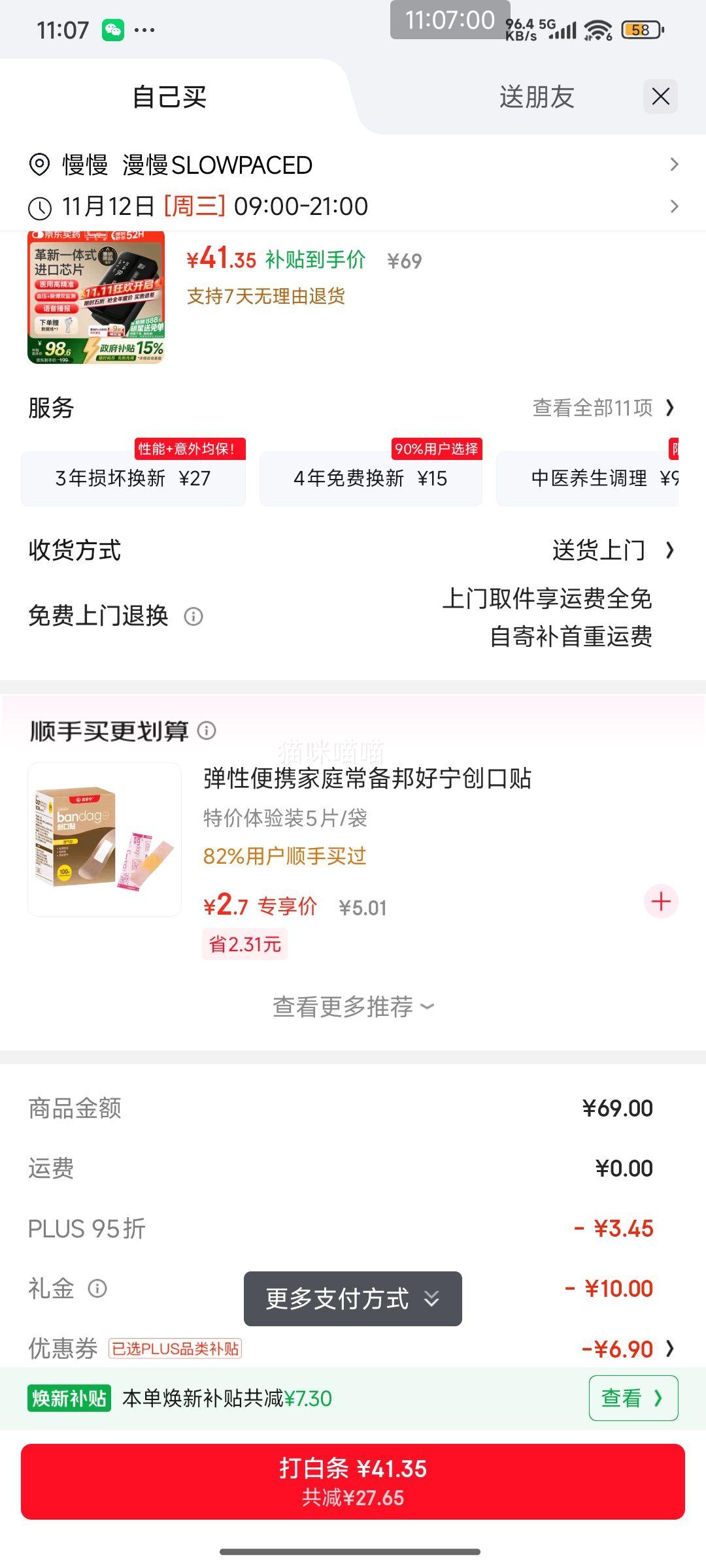The width and height of the screenshot is (706, 1568).
Task: Click the clock icon next to delivery time
Action: pyautogui.click(x=41, y=207)
